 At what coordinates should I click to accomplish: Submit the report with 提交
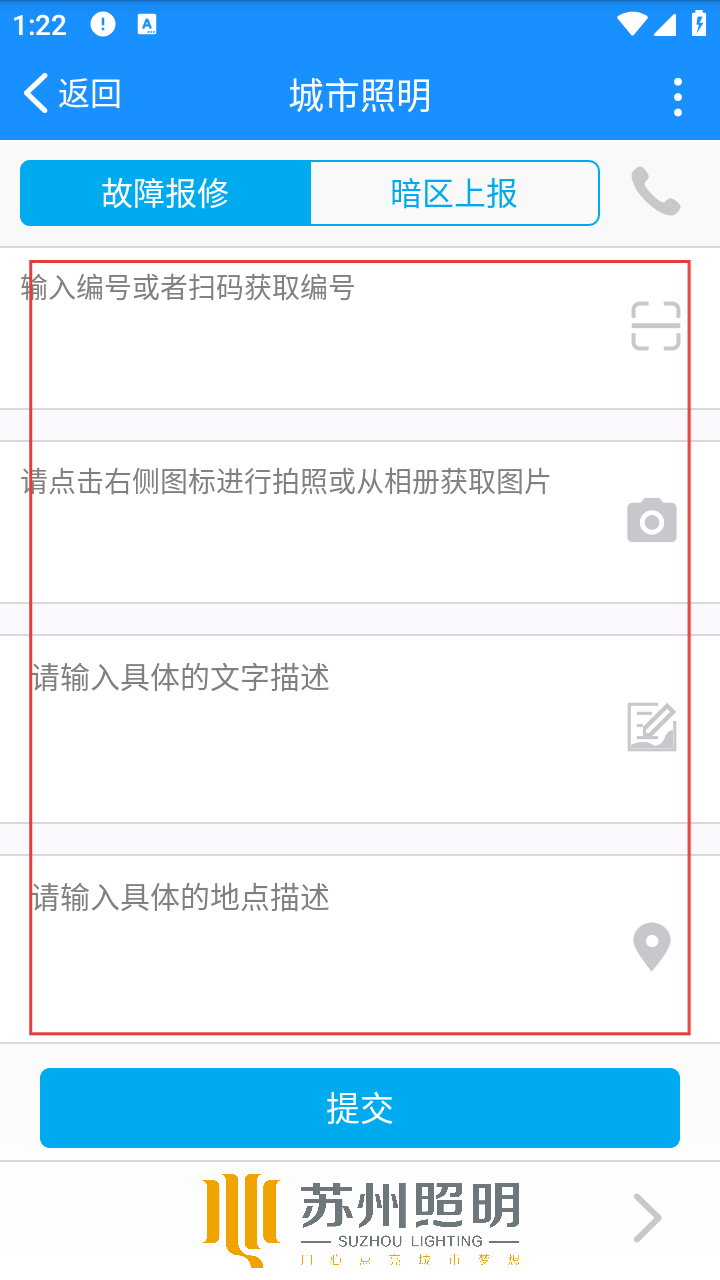pos(360,1108)
